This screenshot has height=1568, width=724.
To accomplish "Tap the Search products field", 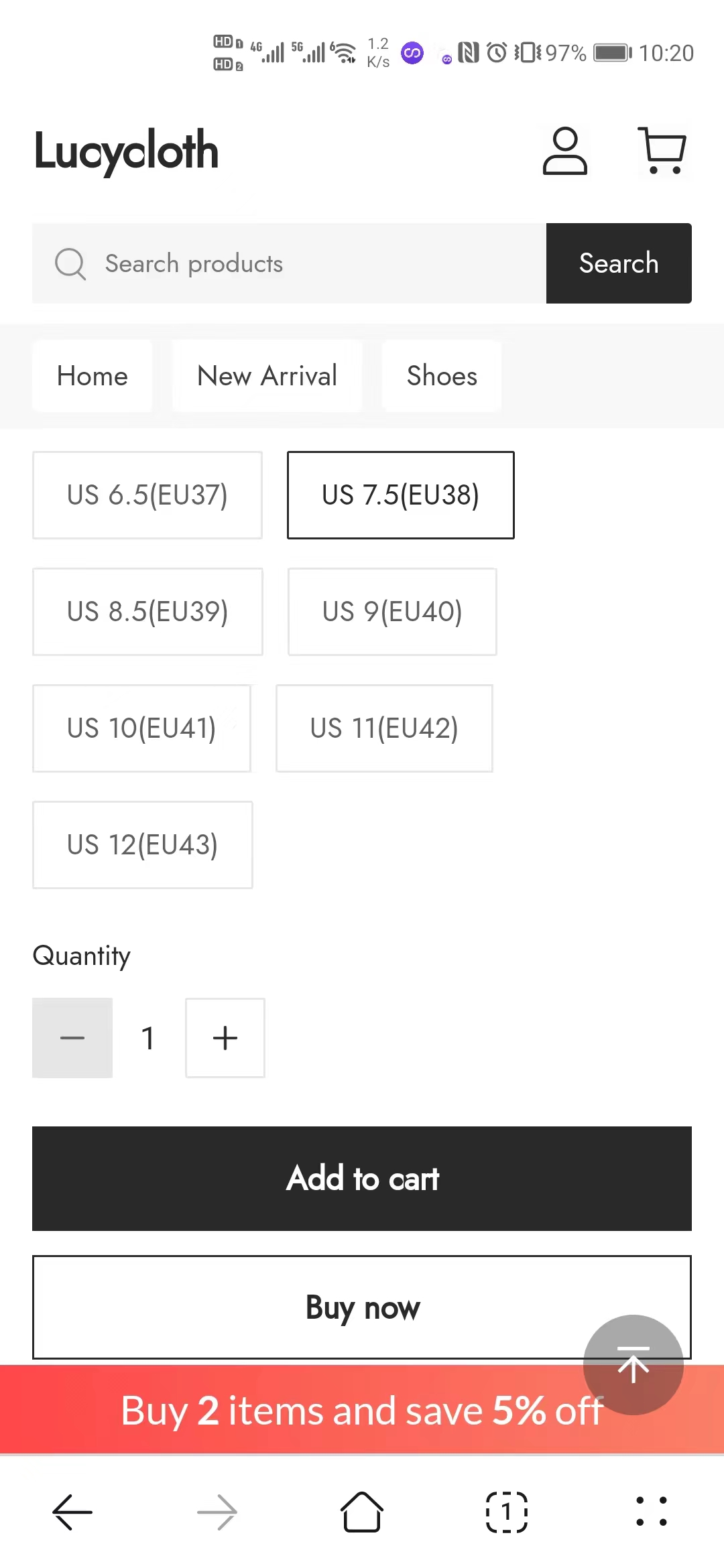I will (289, 263).
